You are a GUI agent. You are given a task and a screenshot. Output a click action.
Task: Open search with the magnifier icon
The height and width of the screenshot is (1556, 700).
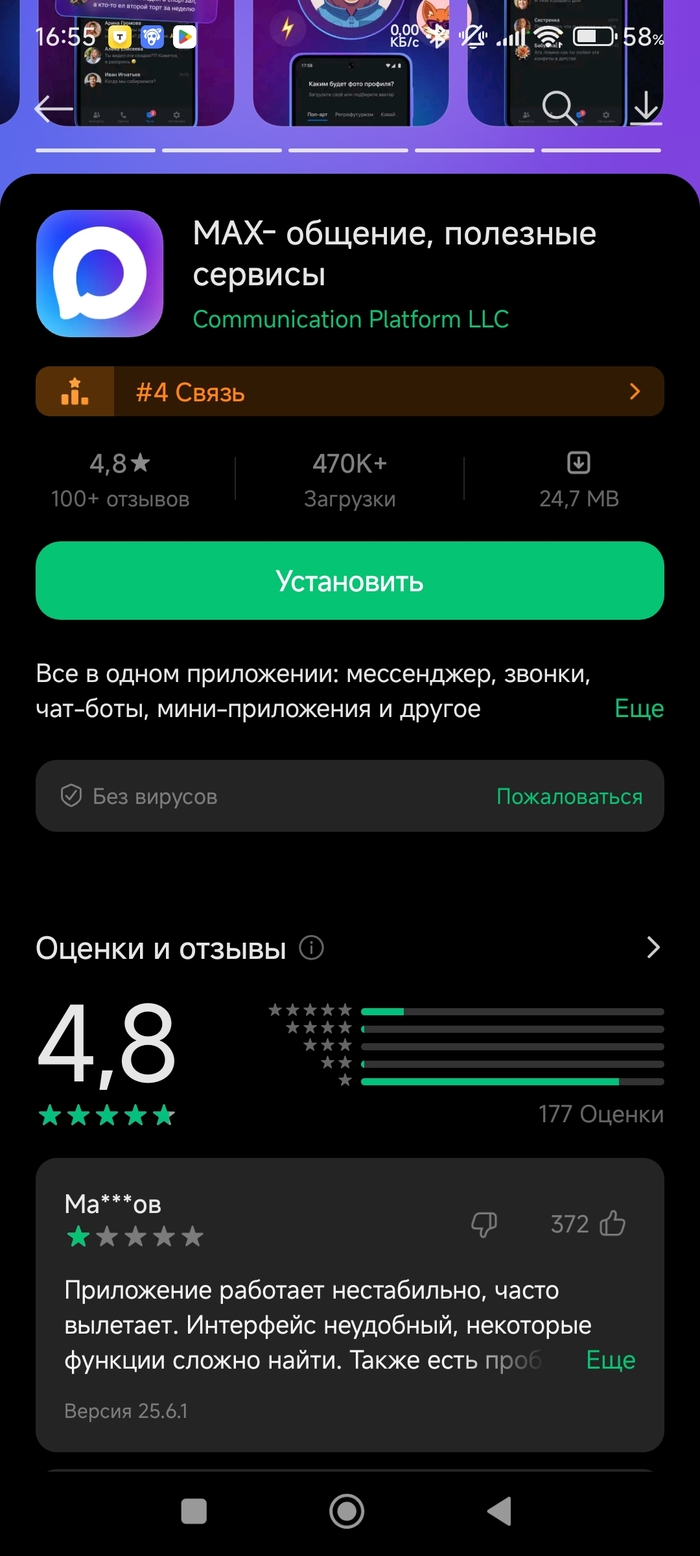(560, 108)
